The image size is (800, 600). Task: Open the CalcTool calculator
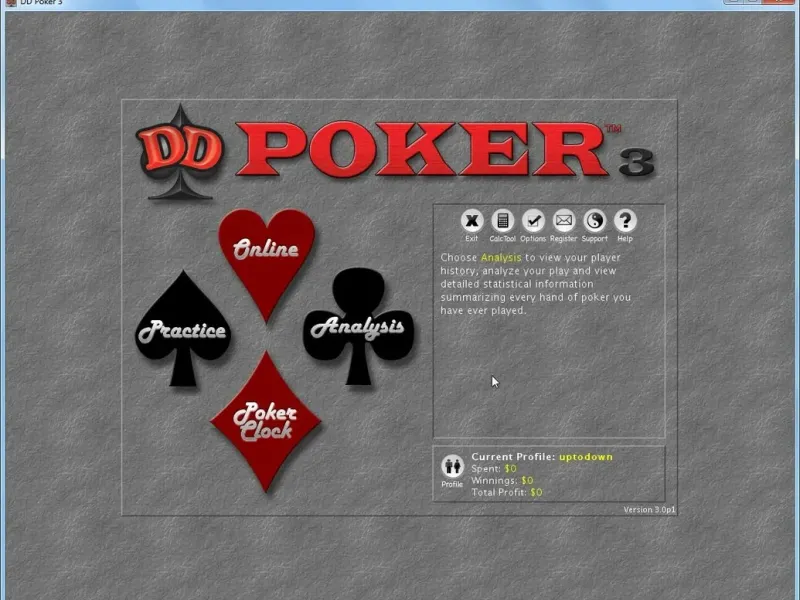[x=502, y=222]
